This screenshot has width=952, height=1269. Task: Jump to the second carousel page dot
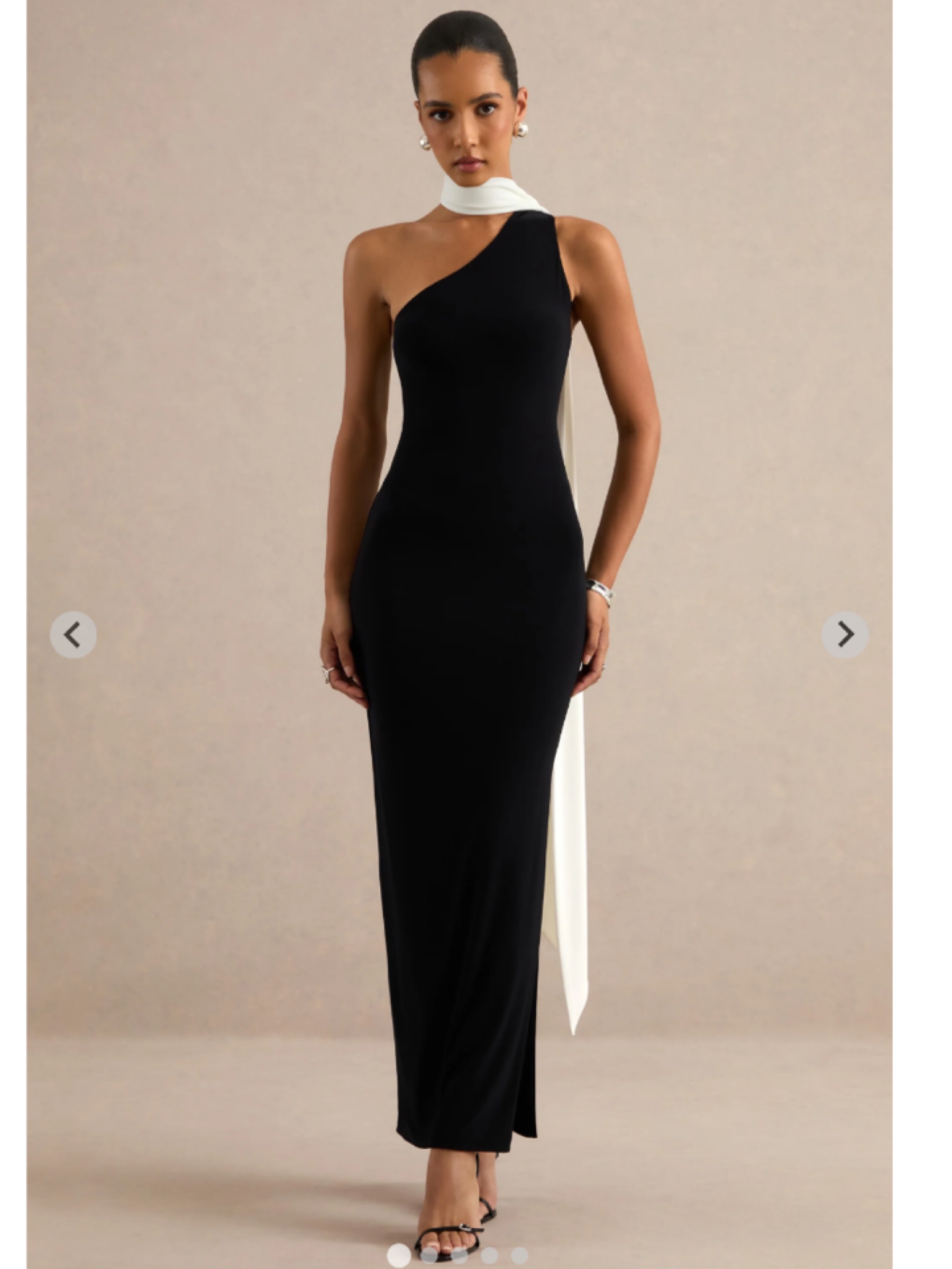coord(429,1255)
